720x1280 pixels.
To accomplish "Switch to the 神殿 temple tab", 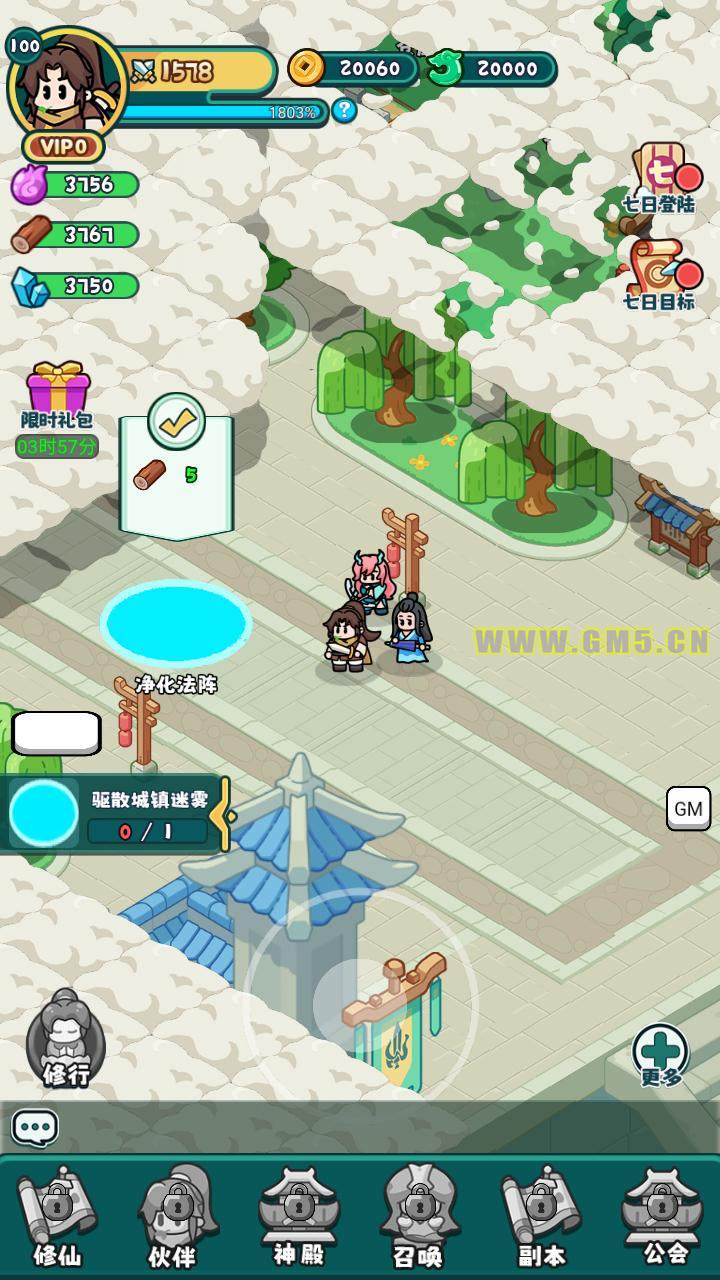I will coord(298,1217).
